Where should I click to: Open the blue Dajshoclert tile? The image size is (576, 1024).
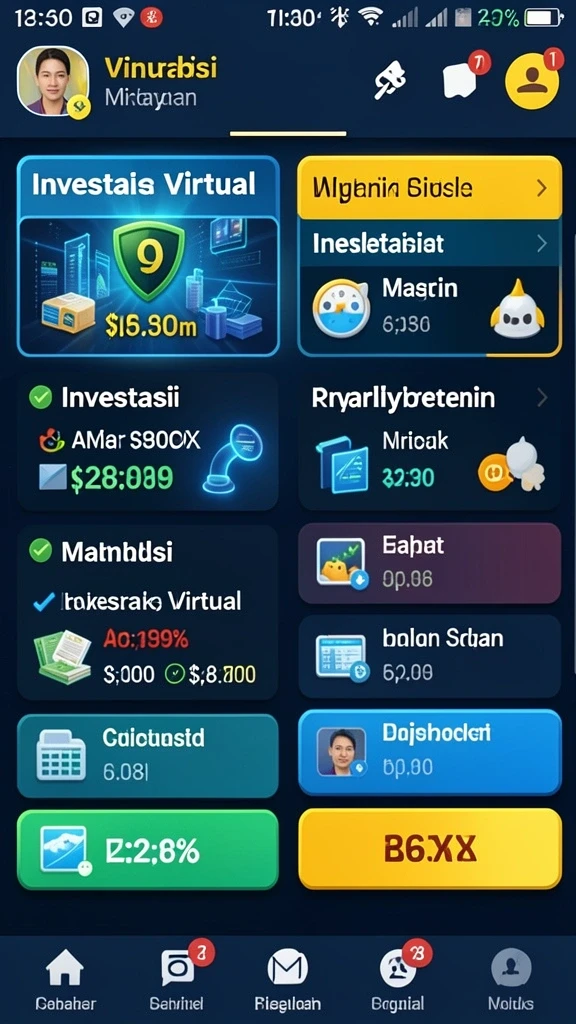pos(429,752)
